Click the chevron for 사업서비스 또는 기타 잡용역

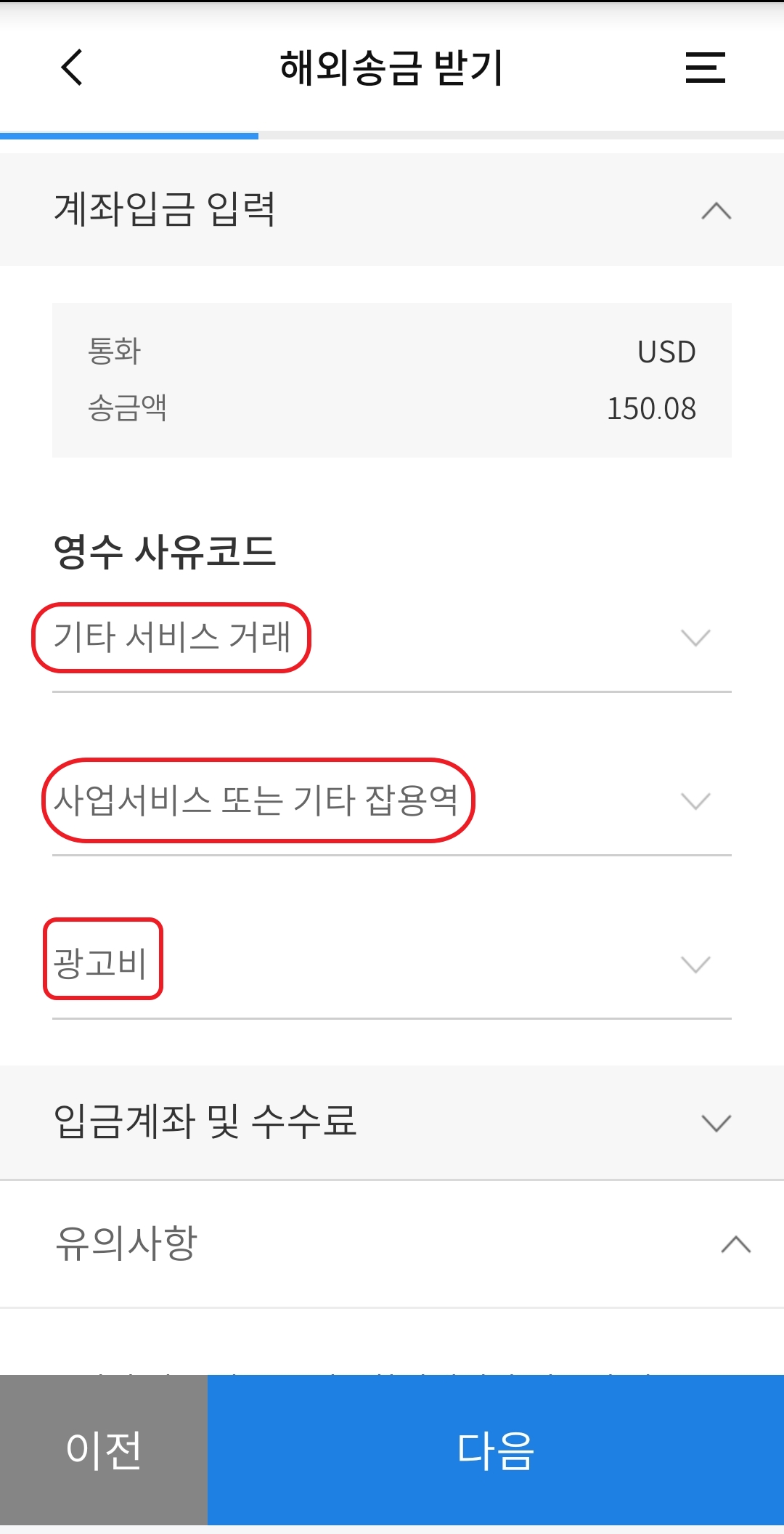(695, 801)
